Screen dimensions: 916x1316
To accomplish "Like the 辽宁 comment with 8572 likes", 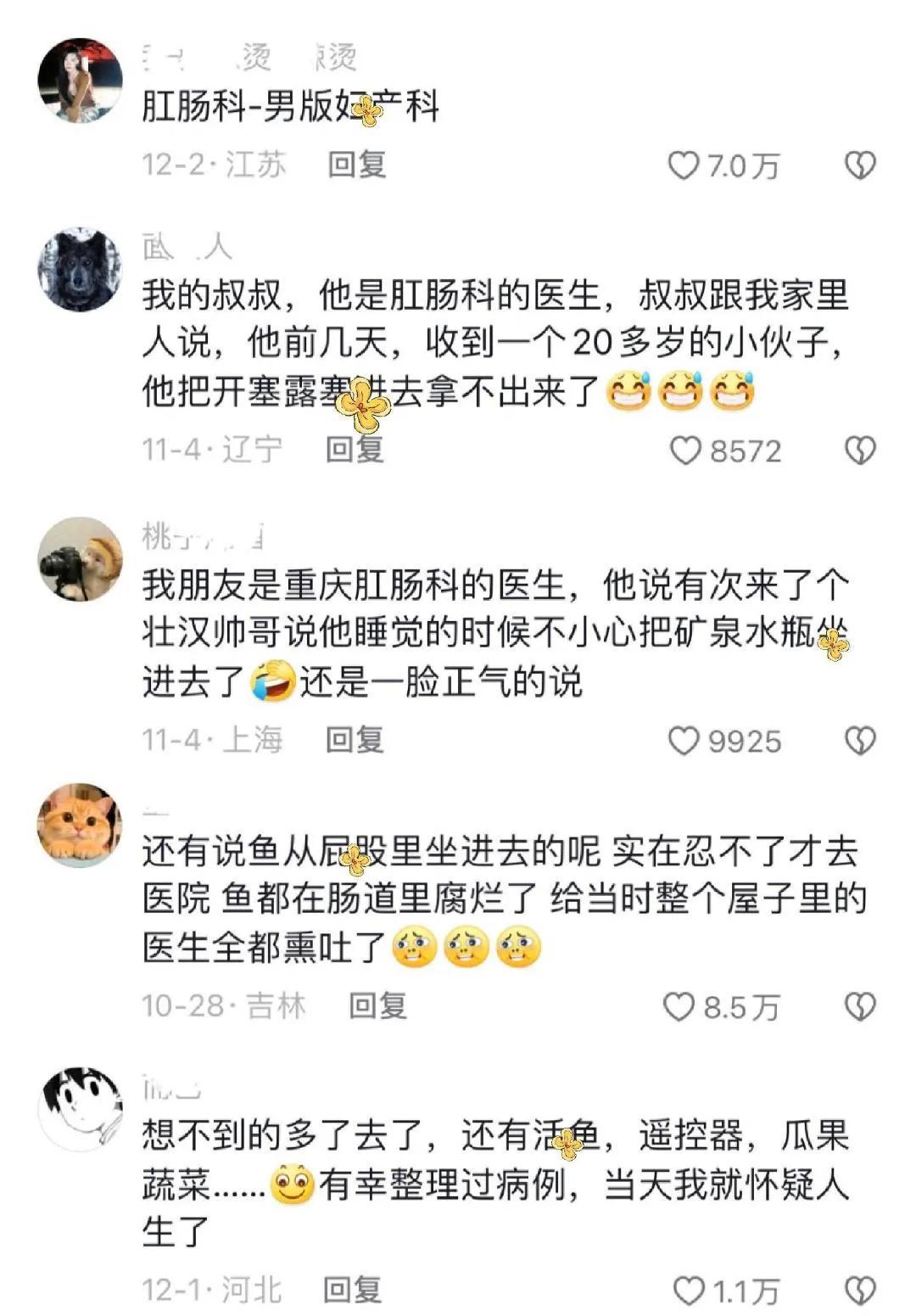I will point(685,451).
